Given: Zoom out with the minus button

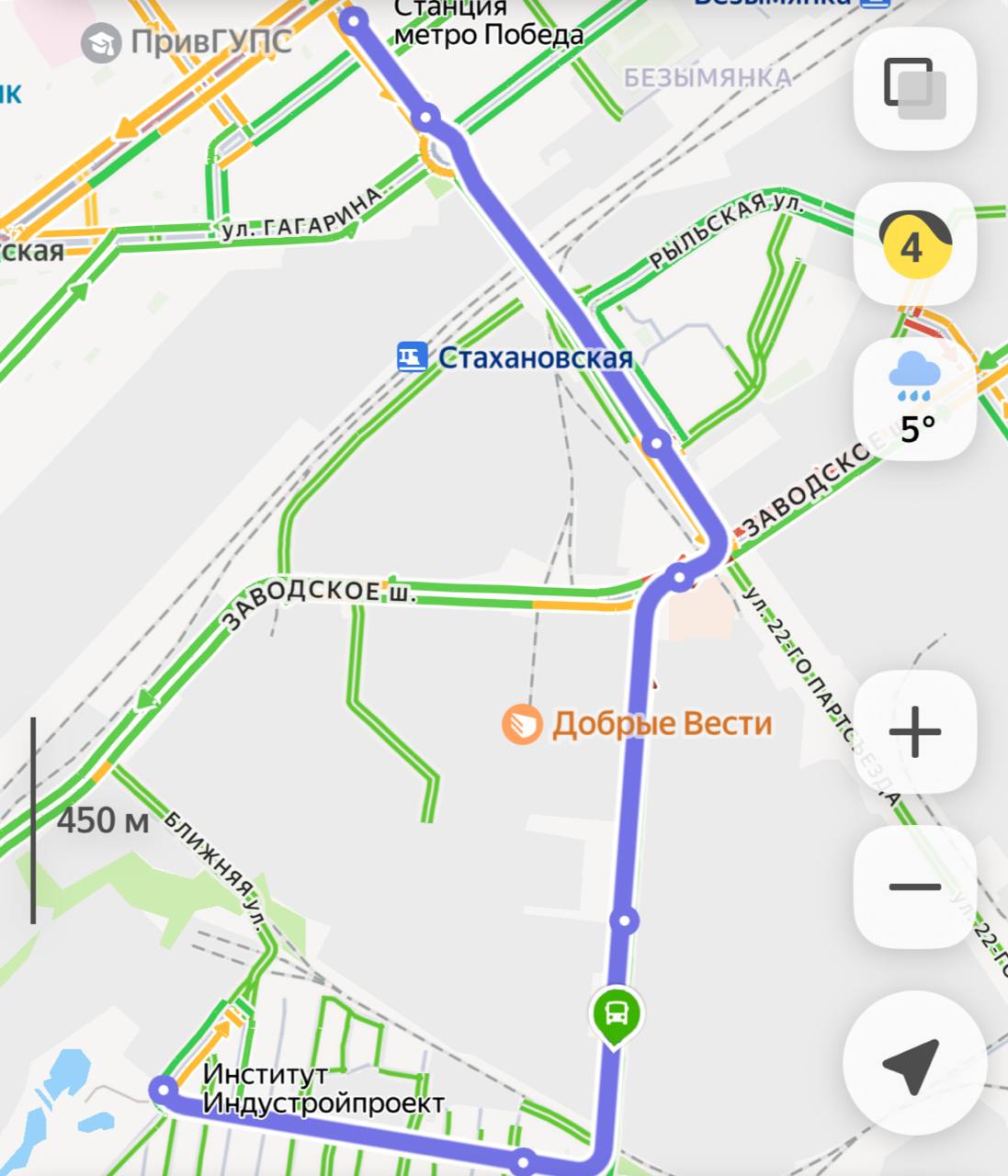Looking at the screenshot, I should tap(914, 887).
